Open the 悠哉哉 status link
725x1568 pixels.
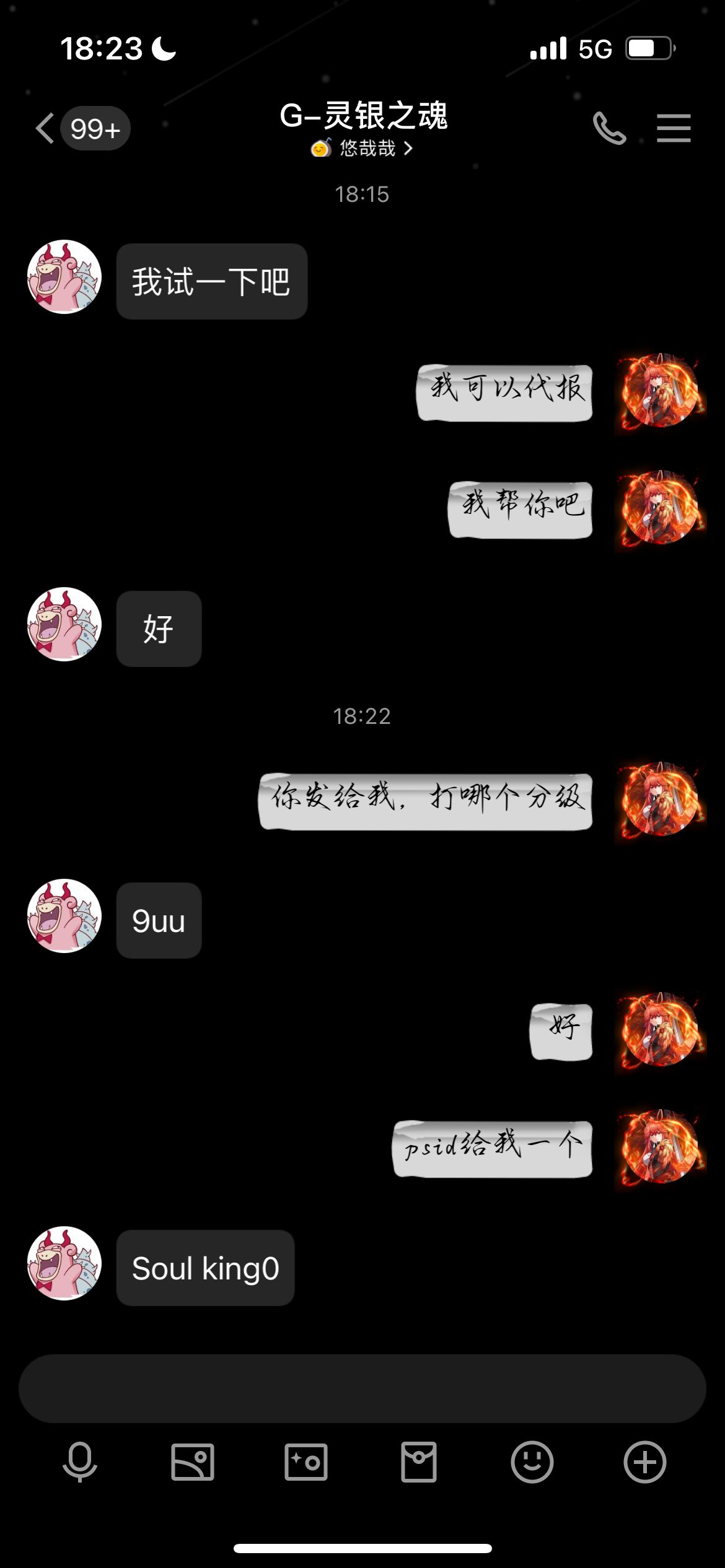coord(362,149)
